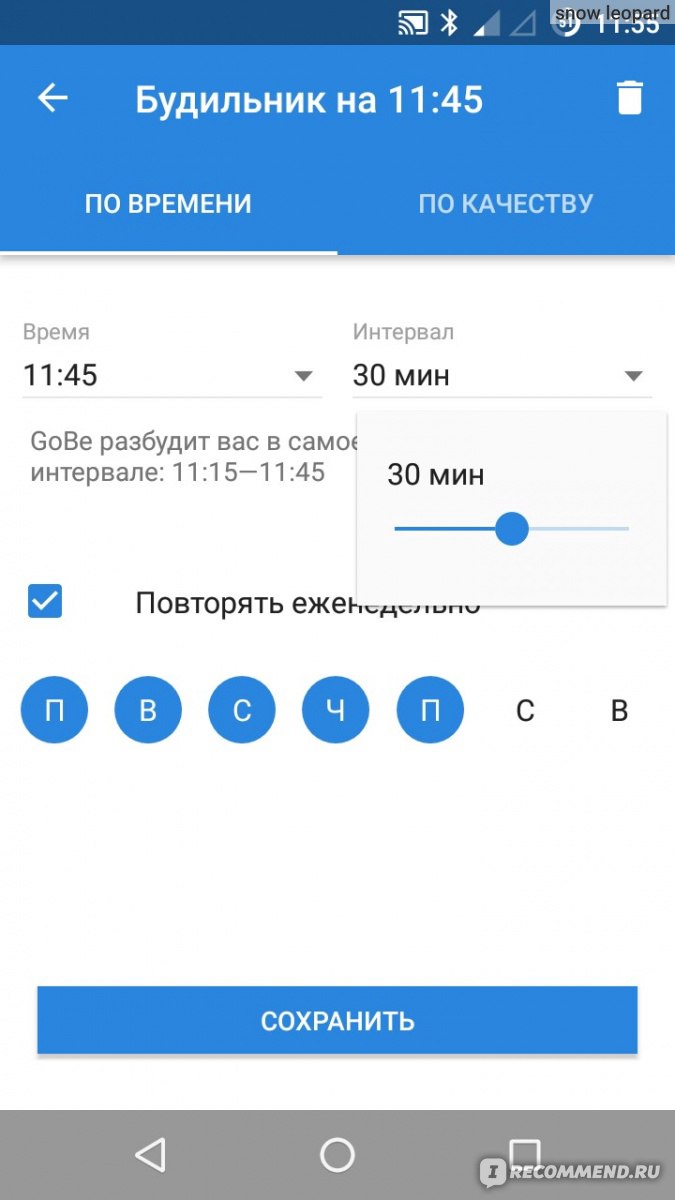Switch to the ПО КАЧЕСТВУ tab
The image size is (675, 1200).
click(506, 204)
